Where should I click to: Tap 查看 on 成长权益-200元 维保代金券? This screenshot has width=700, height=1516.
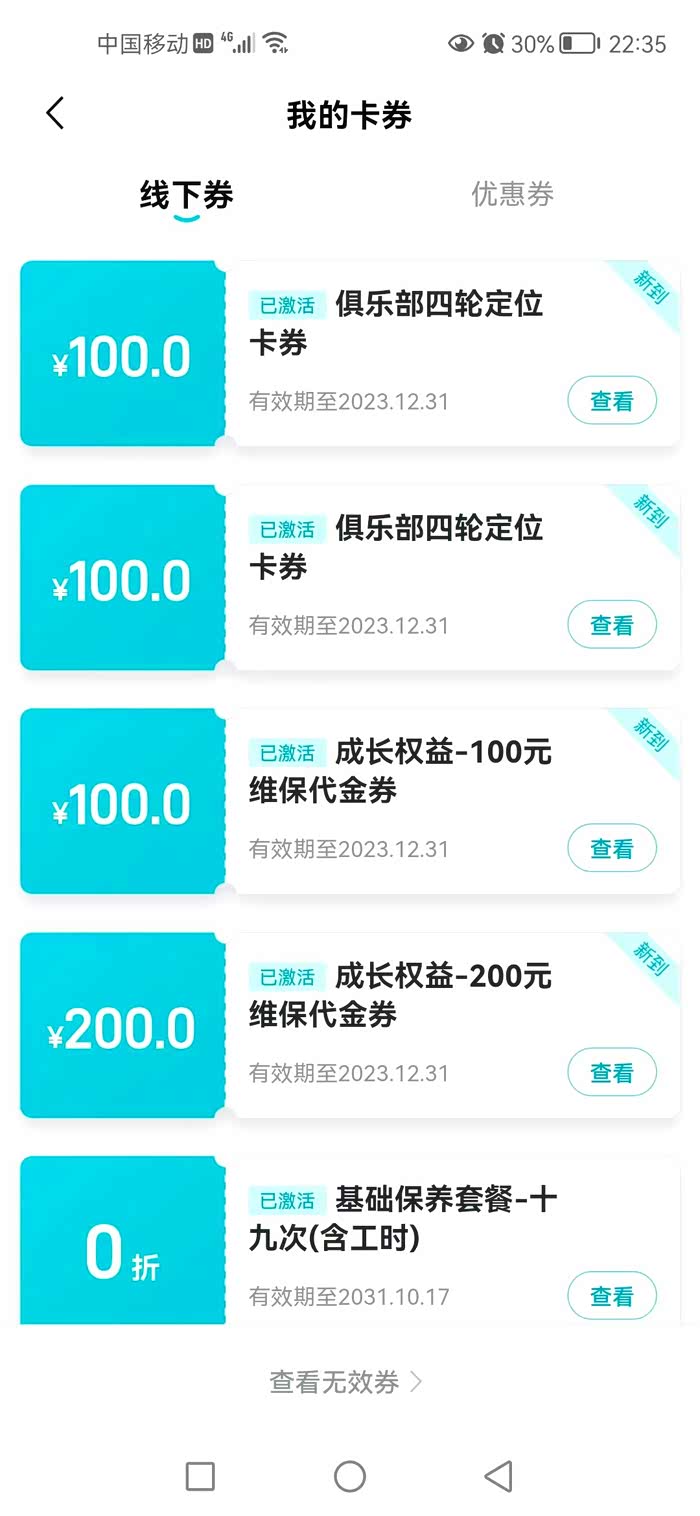[611, 1073]
